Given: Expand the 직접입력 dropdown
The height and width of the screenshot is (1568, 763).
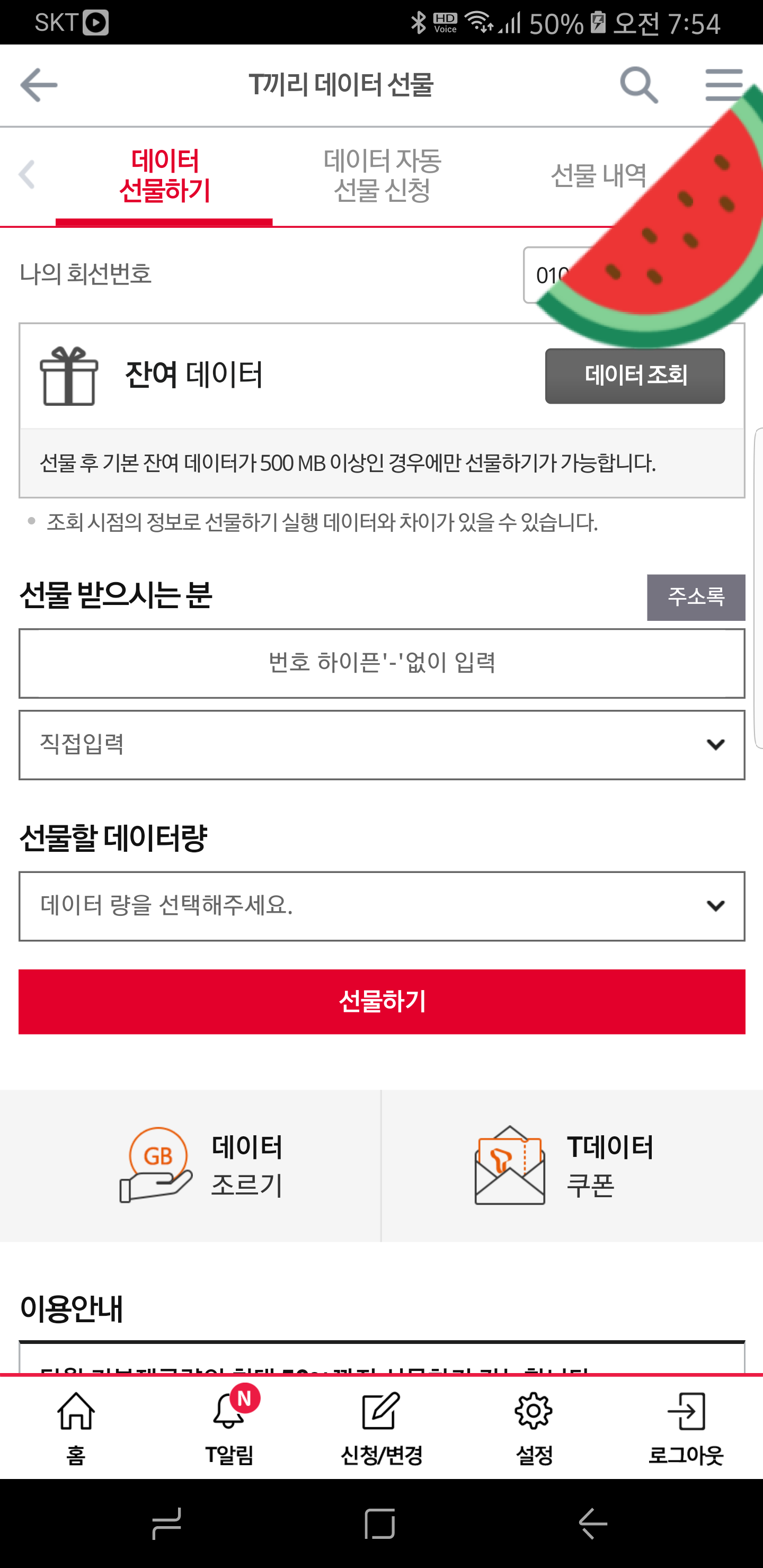Looking at the screenshot, I should (x=381, y=744).
